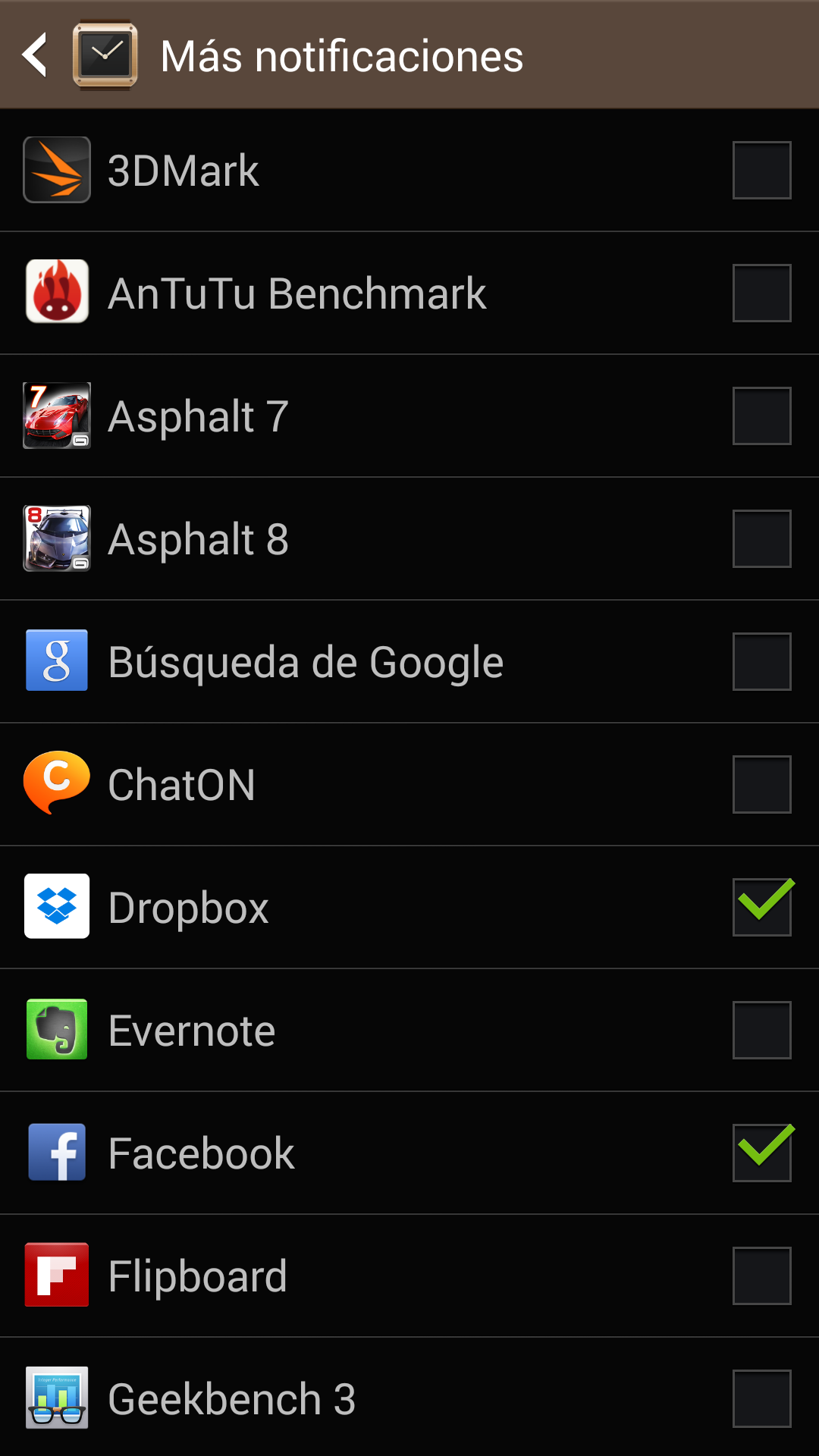The image size is (819, 1456).
Task: Enable notifications for 3DMark
Action: 761,170
